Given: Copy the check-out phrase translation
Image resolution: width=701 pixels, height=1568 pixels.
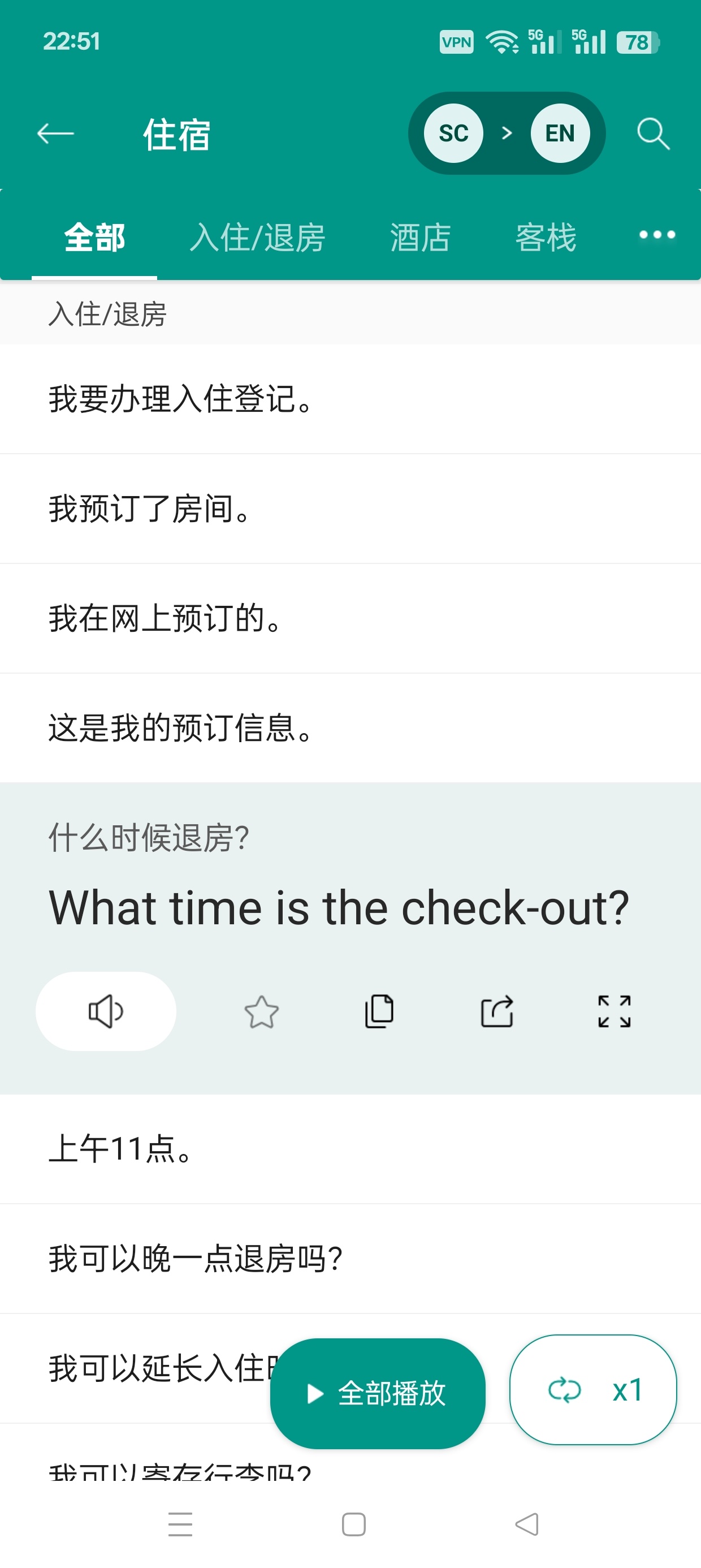Looking at the screenshot, I should [379, 1011].
